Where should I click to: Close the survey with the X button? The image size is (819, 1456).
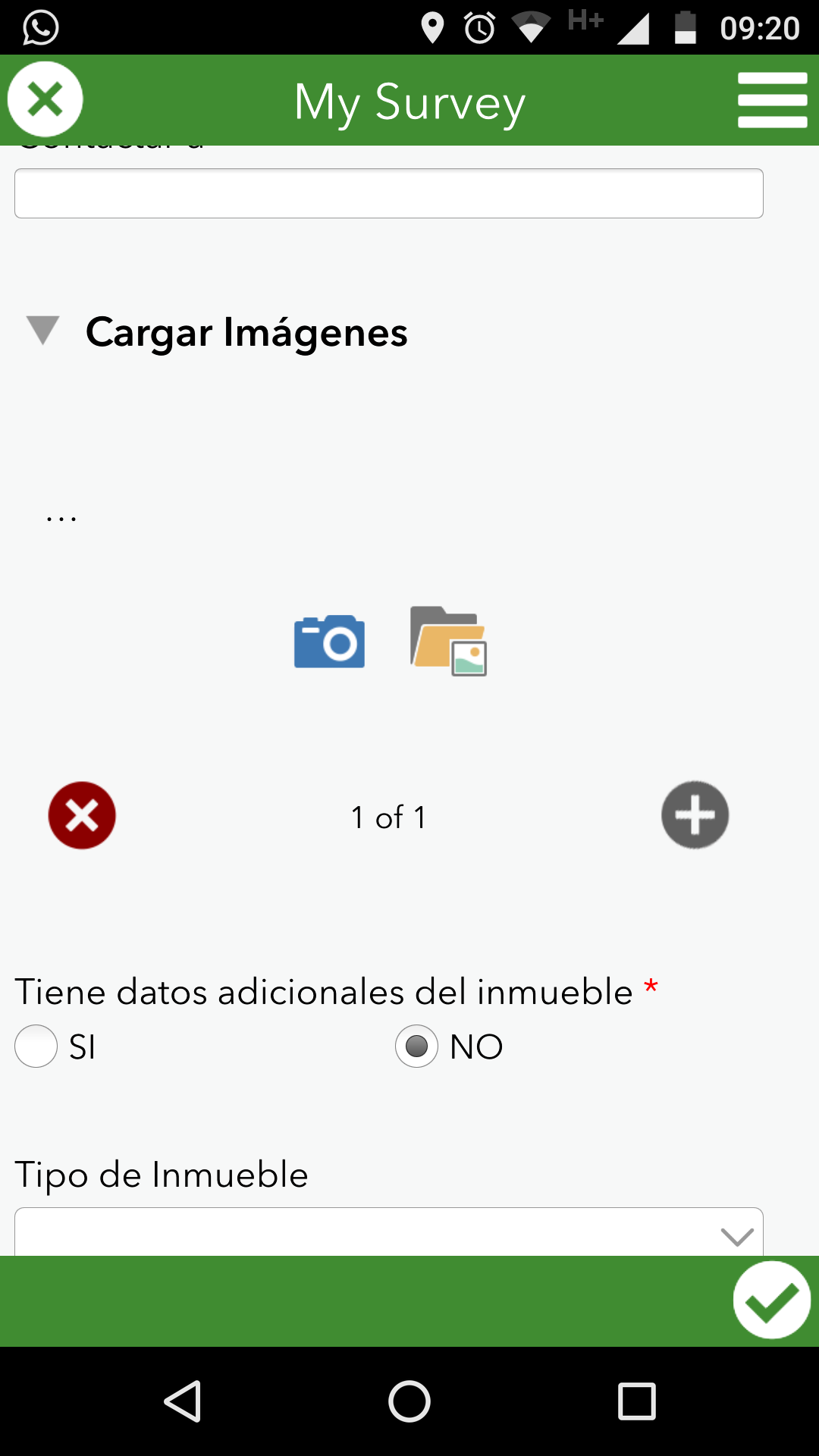[x=45, y=99]
